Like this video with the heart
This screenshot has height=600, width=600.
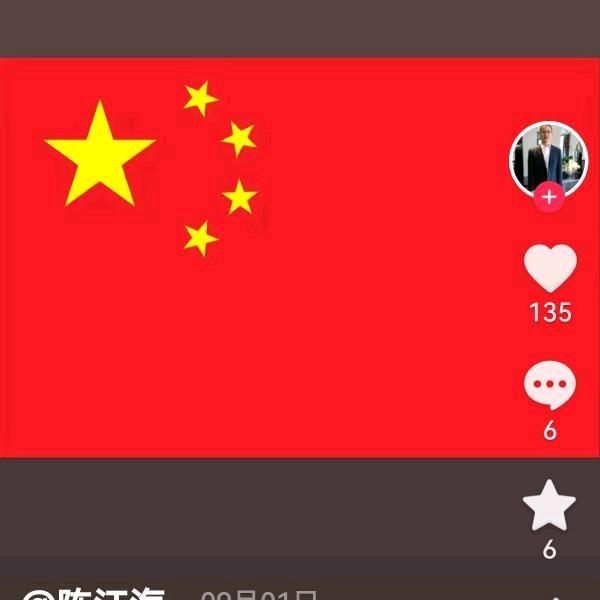tap(550, 268)
